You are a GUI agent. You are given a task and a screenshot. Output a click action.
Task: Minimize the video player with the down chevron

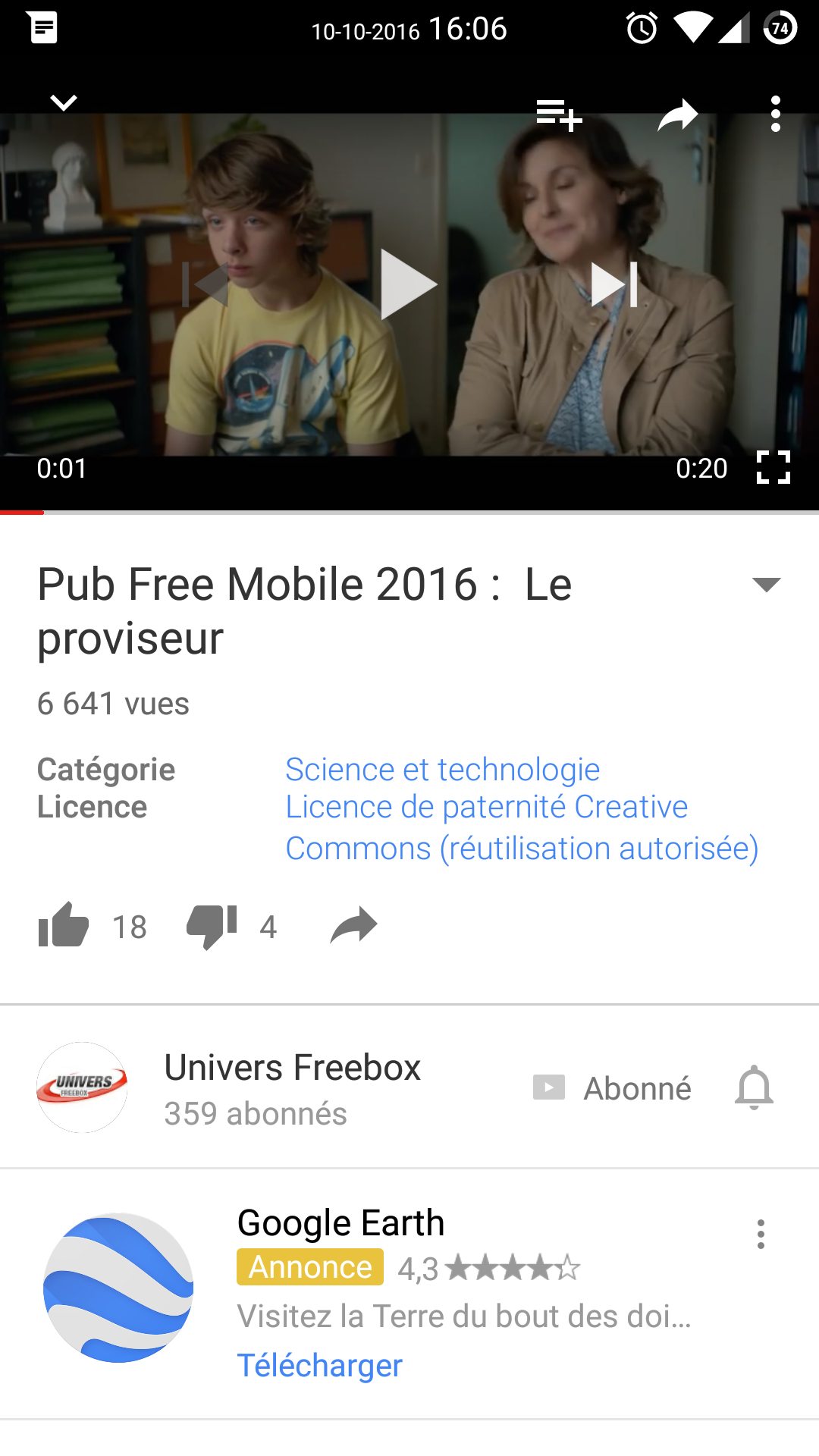(x=64, y=102)
